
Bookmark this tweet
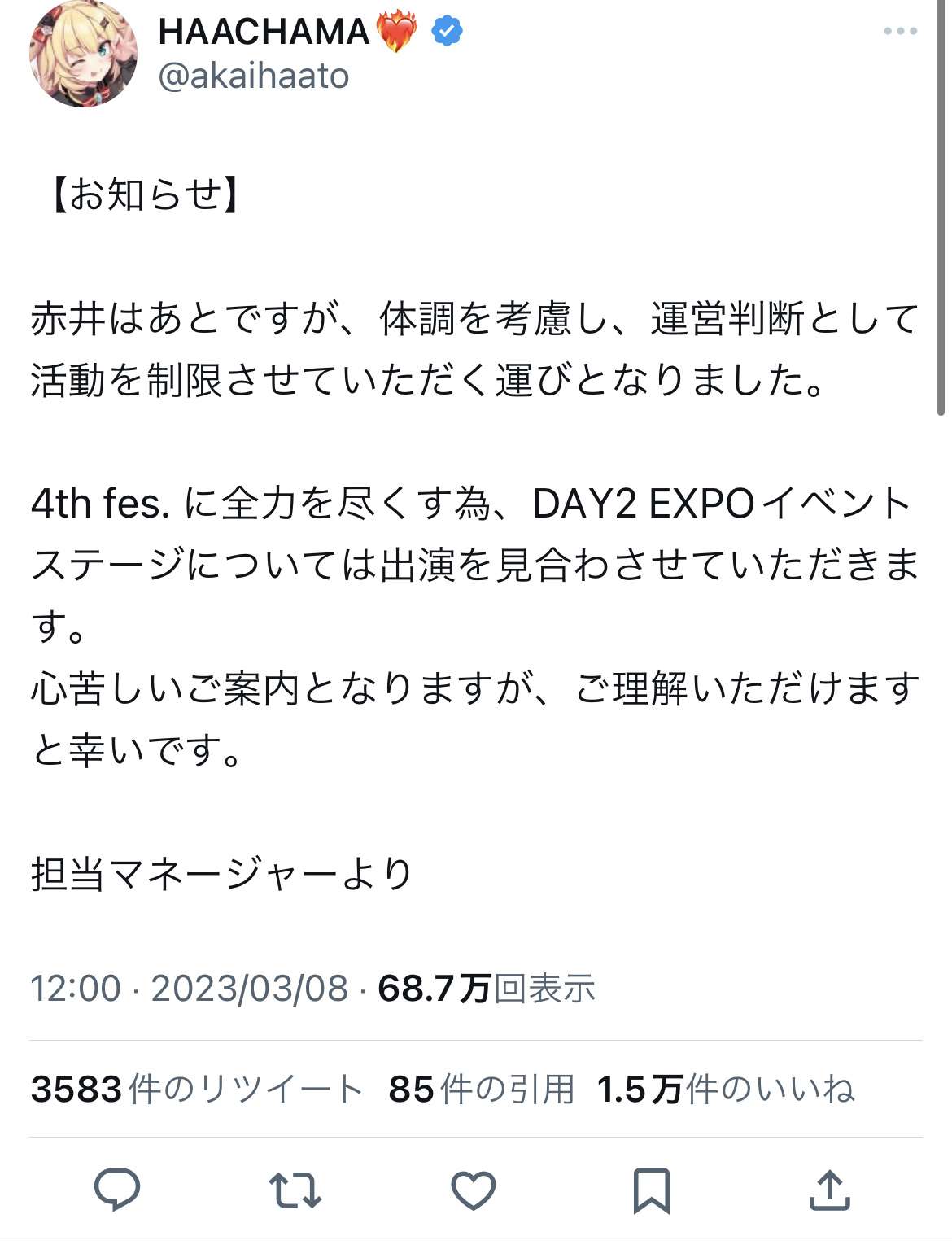click(651, 1190)
